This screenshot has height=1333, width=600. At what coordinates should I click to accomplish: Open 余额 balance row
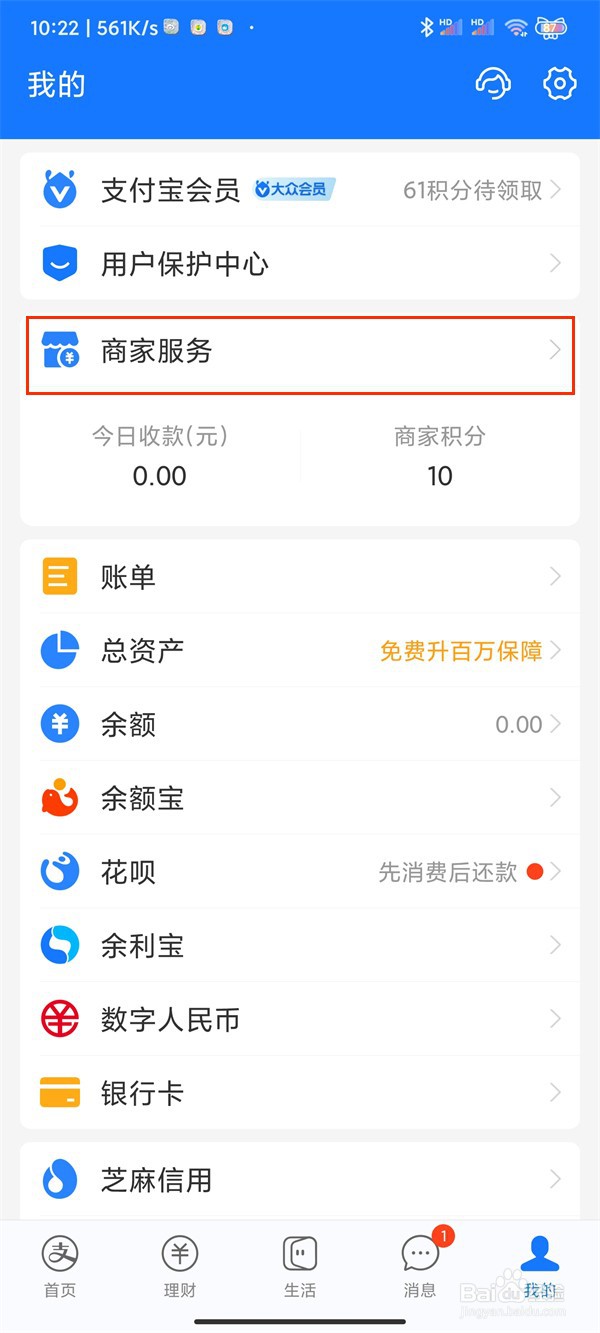[300, 725]
